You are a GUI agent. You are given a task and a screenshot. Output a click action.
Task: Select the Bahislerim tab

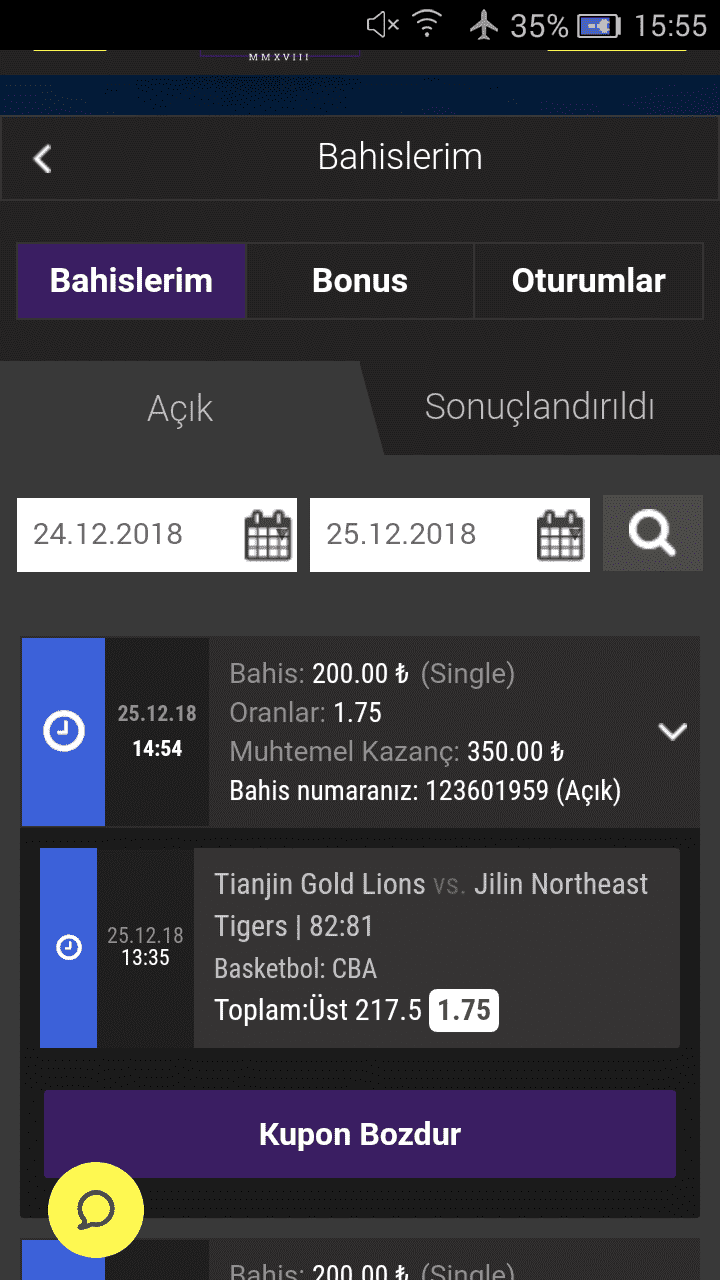point(132,281)
